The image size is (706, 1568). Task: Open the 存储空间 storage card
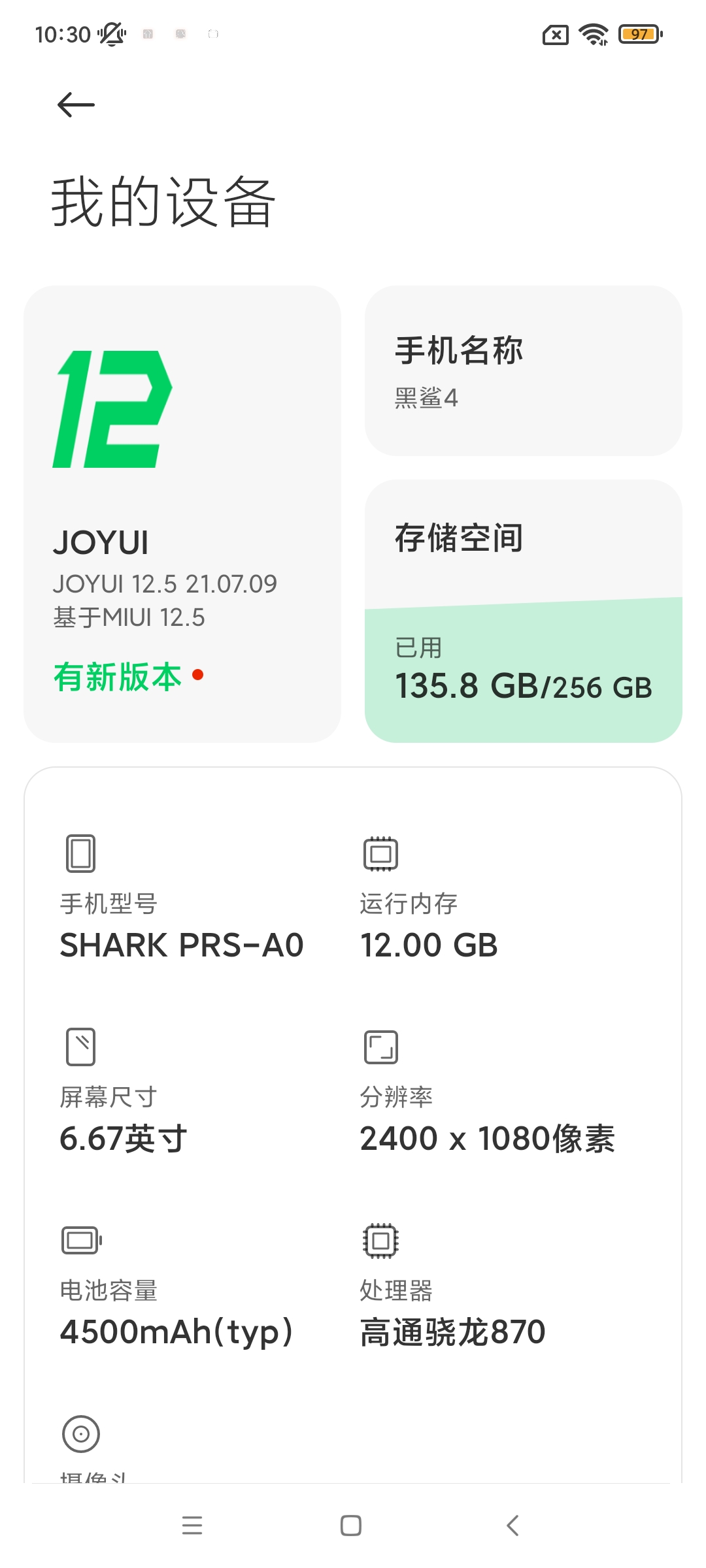click(523, 611)
